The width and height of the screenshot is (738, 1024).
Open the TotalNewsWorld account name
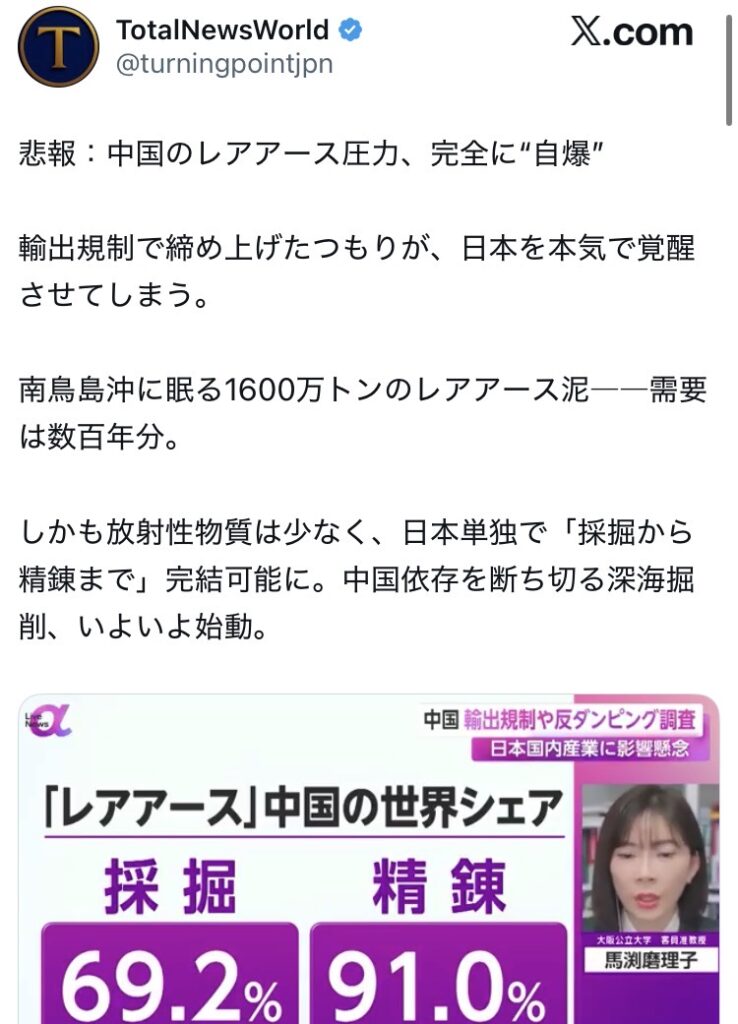point(222,31)
